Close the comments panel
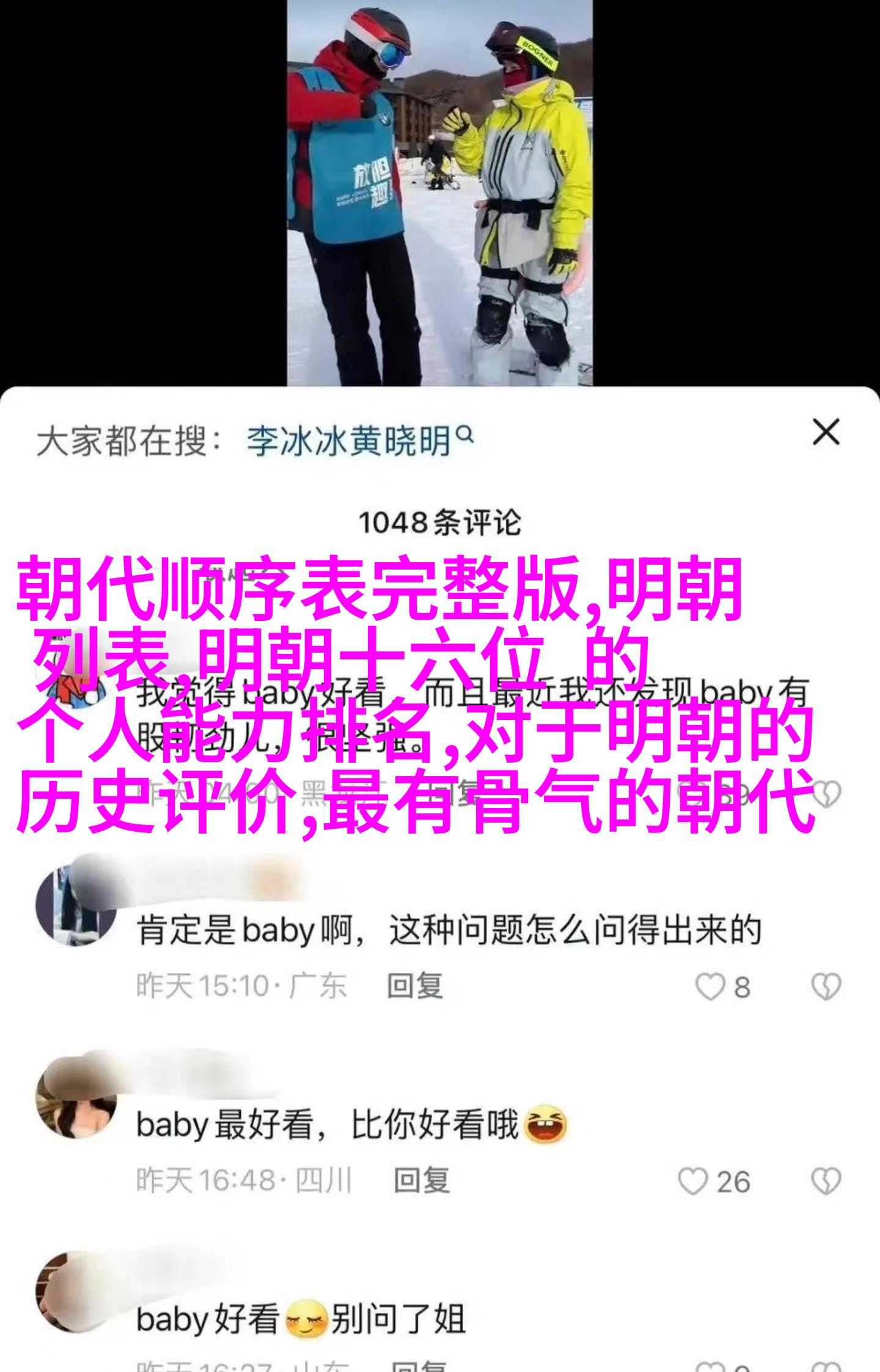880x1372 pixels. coord(825,433)
